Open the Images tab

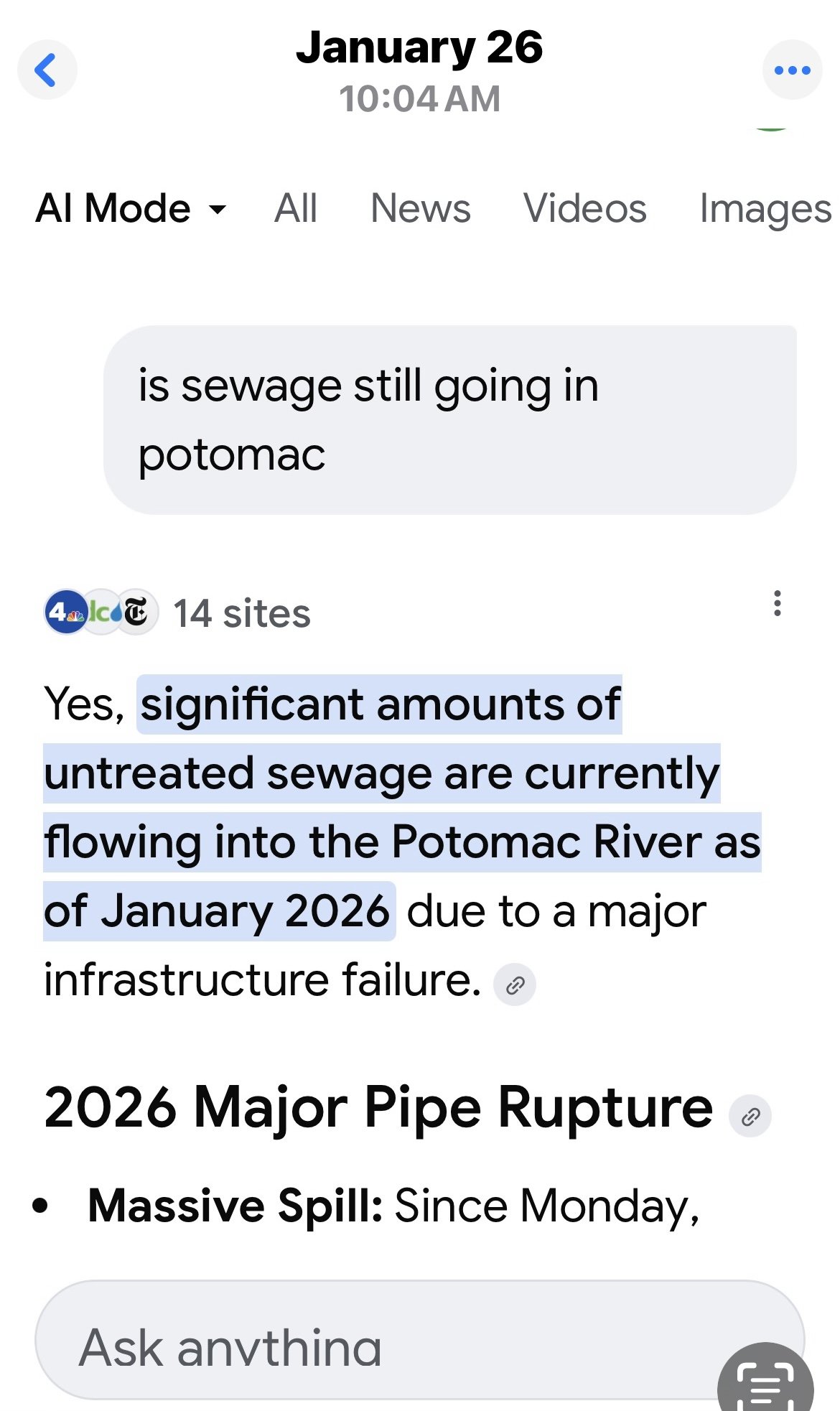765,209
